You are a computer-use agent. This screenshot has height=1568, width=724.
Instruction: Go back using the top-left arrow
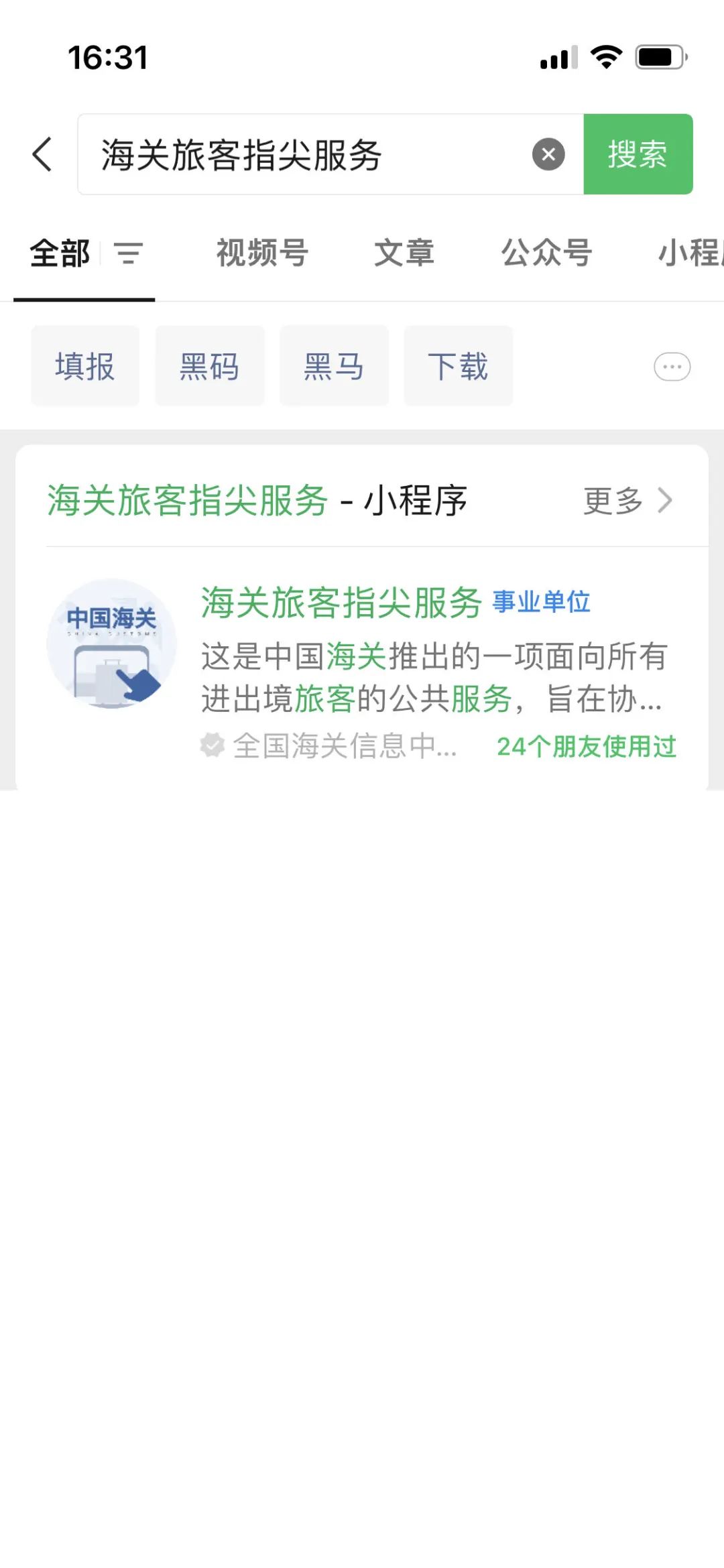[42, 154]
